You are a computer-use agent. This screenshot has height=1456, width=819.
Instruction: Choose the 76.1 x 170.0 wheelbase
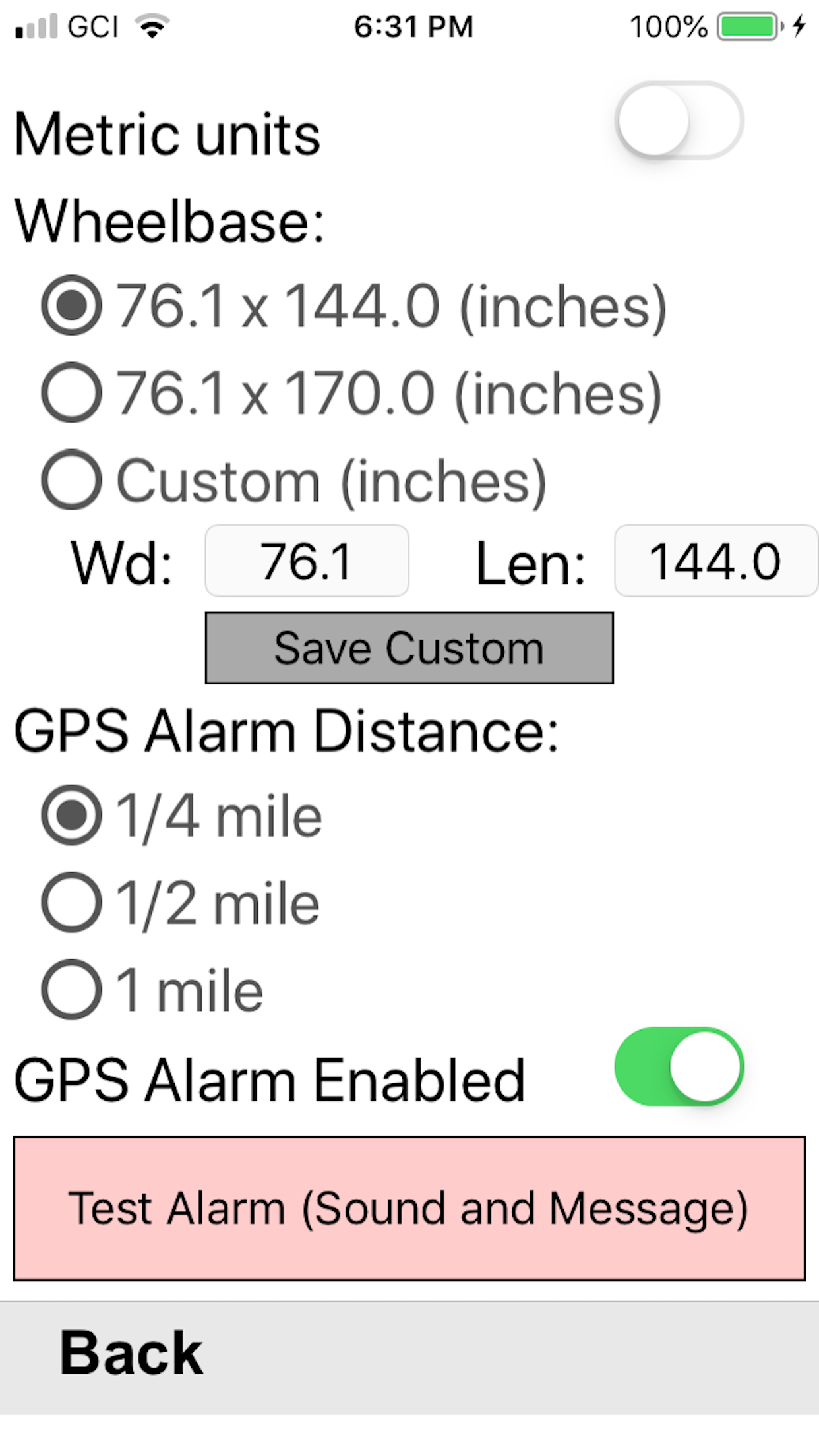coord(72,392)
